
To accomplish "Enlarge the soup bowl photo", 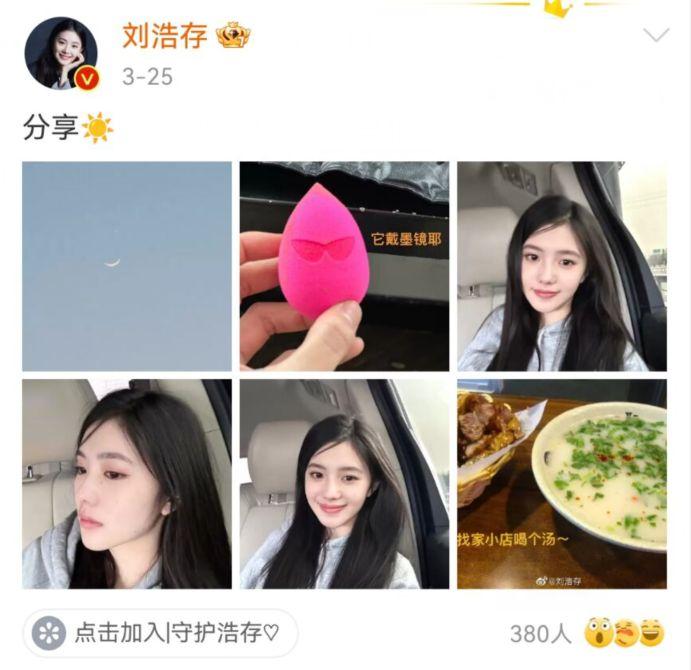I will pos(561,483).
